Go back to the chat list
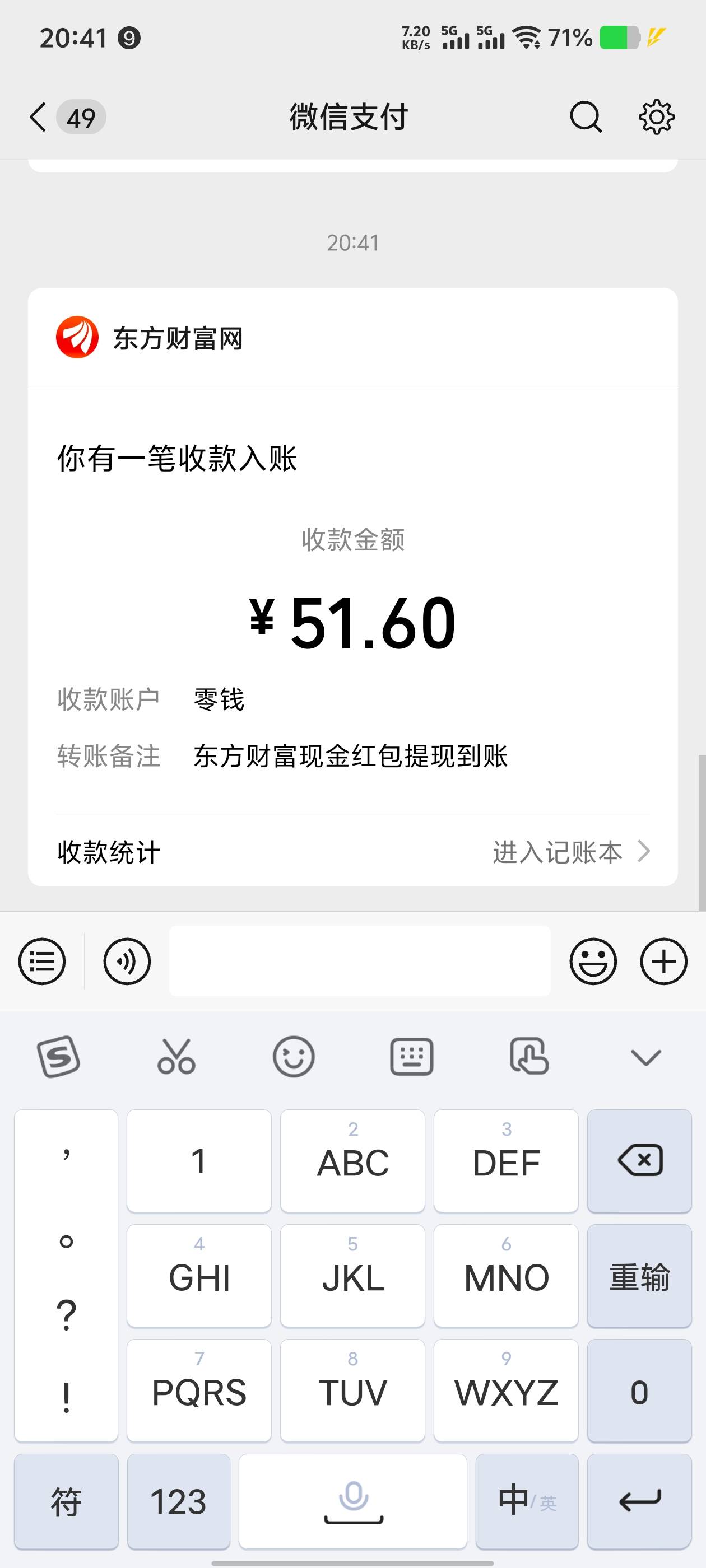Image resolution: width=706 pixels, height=1568 pixels. [x=38, y=117]
